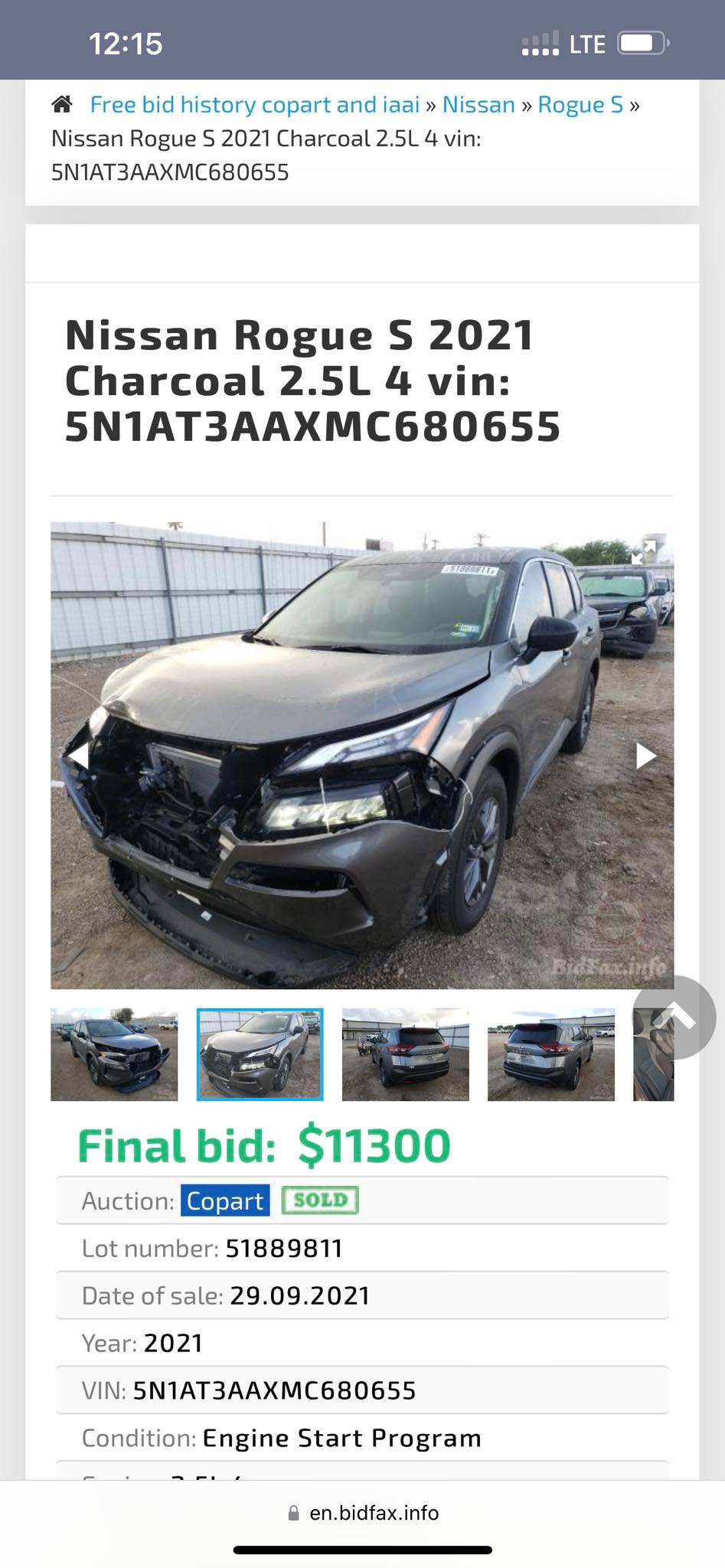Open the Copart auction link
Image resolution: width=725 pixels, height=1568 pixels.
coord(225,1200)
